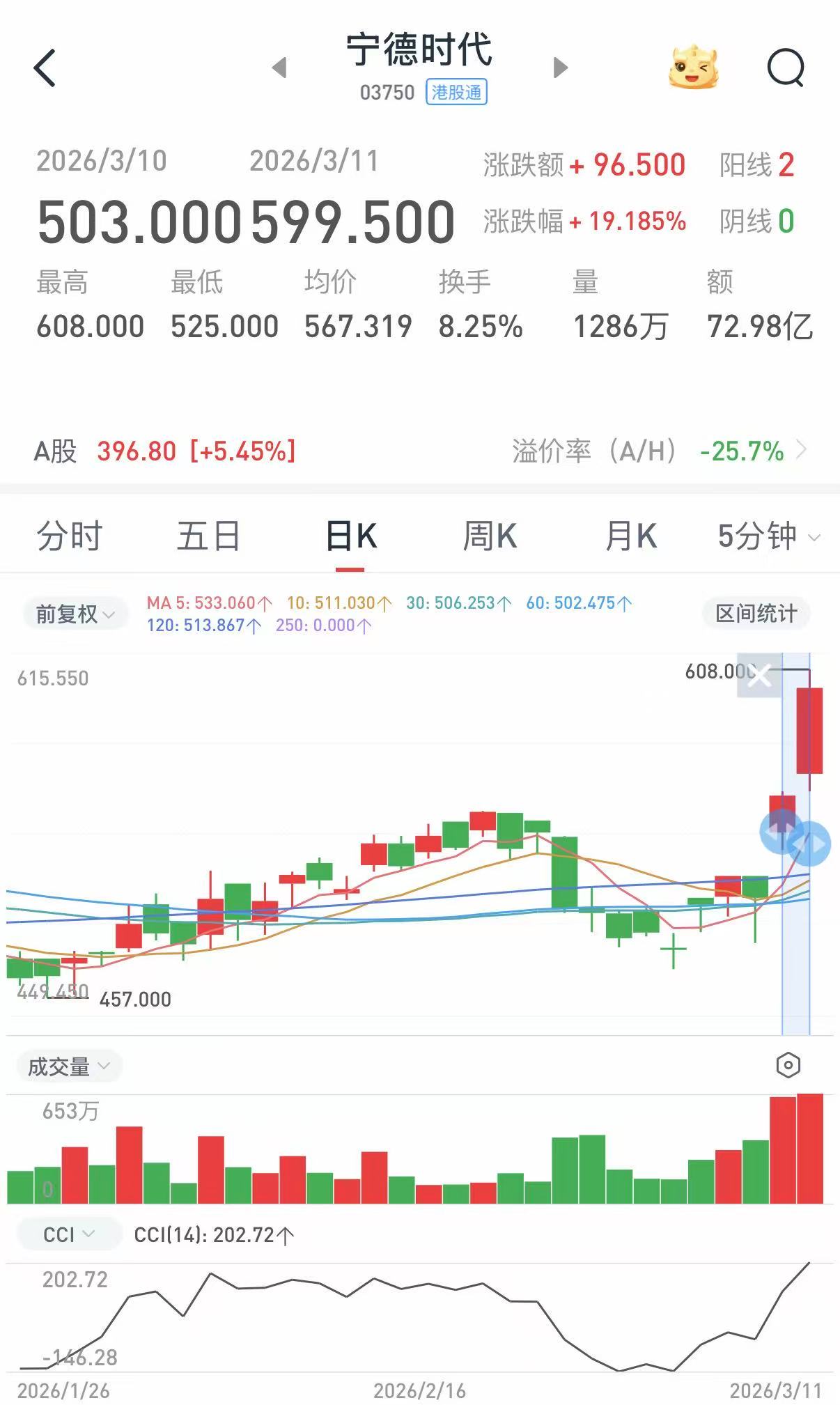
Task: Close the interval selection overlay
Action: point(759,675)
